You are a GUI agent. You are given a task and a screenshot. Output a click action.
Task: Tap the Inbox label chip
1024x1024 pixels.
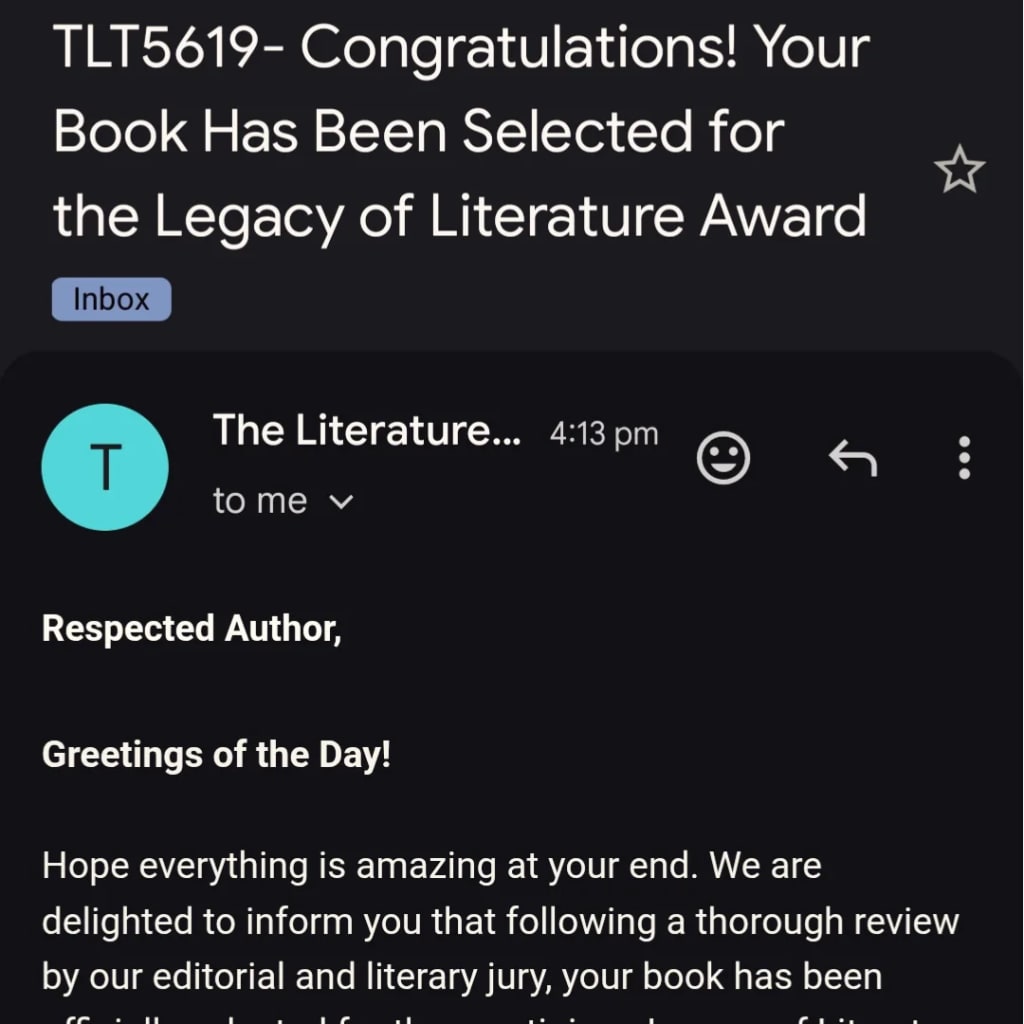[111, 299]
